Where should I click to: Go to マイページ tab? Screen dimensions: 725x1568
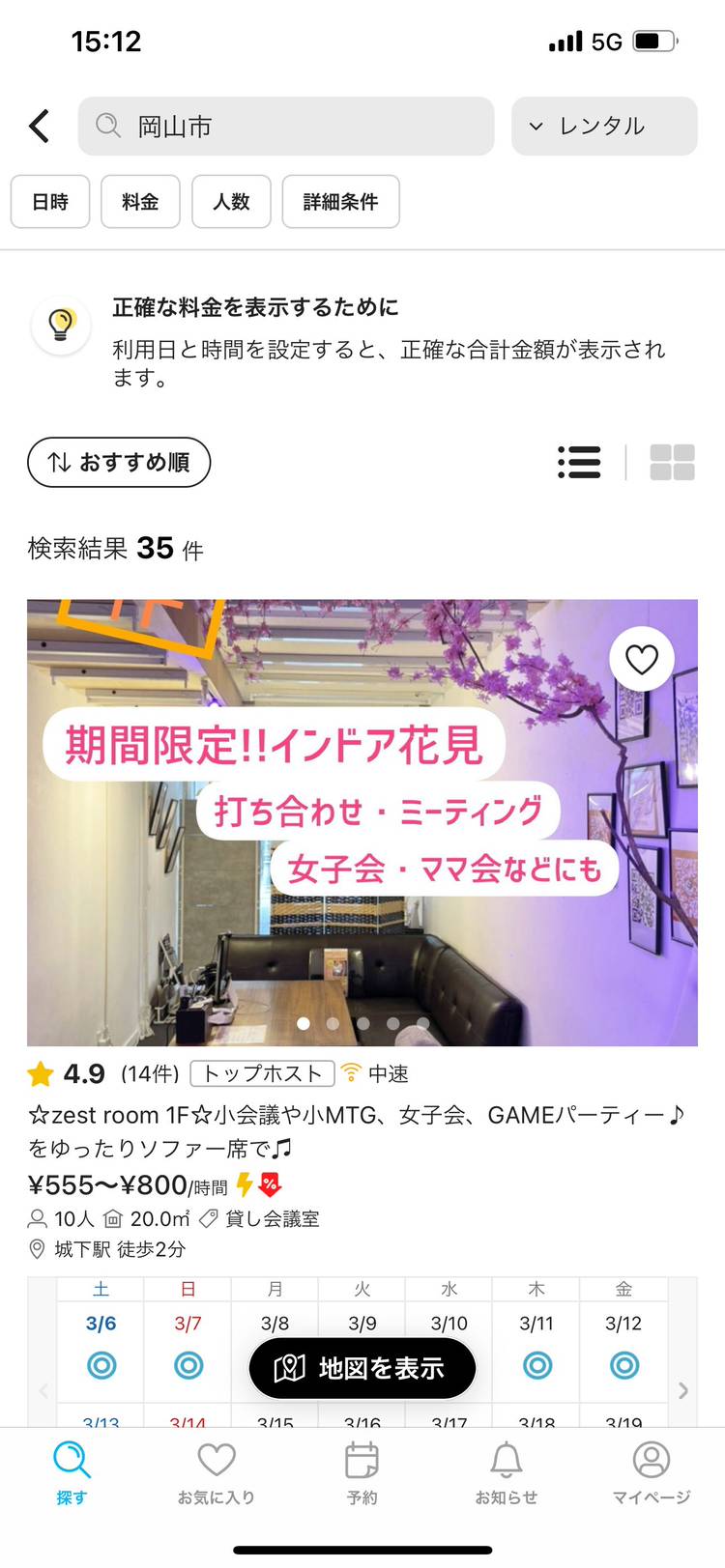click(x=652, y=1473)
